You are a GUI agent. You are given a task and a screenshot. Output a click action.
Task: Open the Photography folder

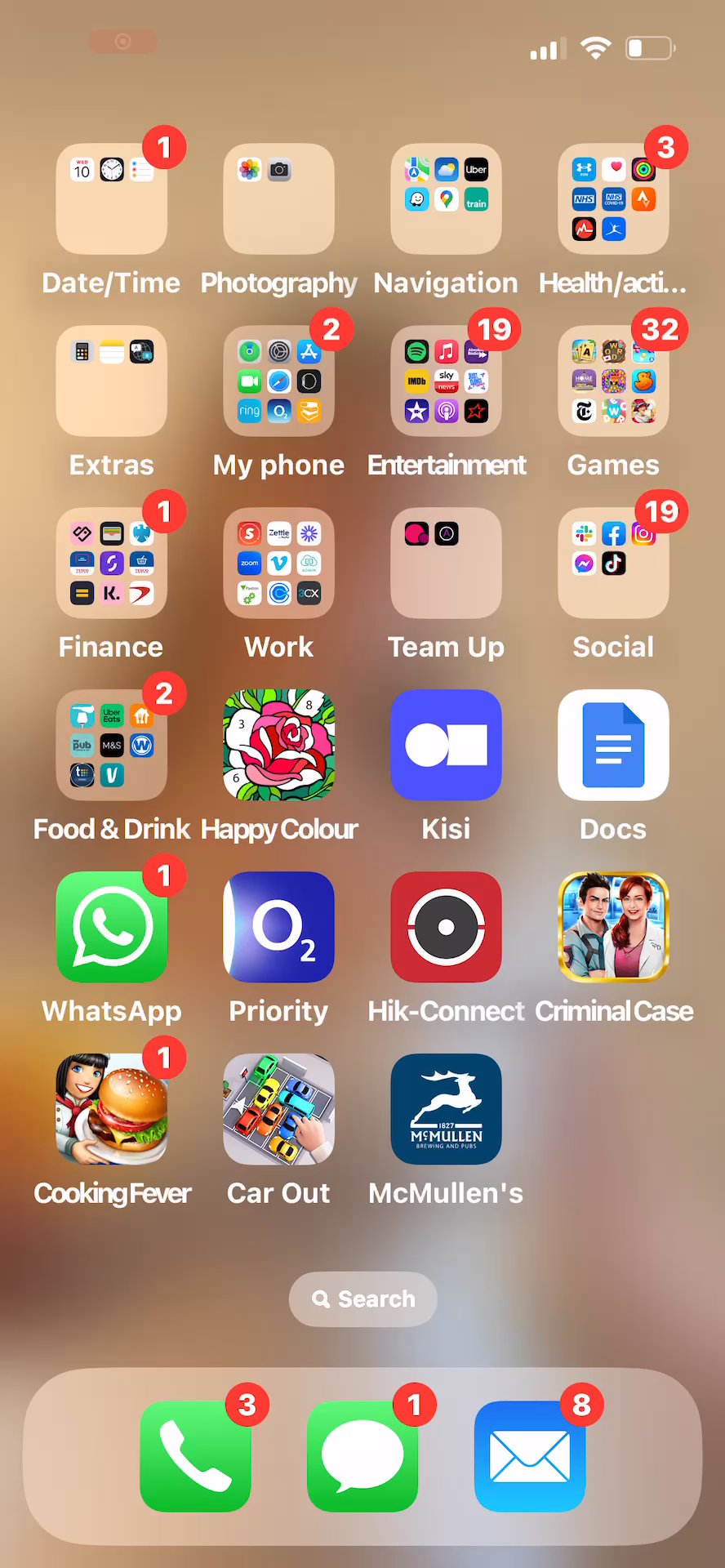279,199
